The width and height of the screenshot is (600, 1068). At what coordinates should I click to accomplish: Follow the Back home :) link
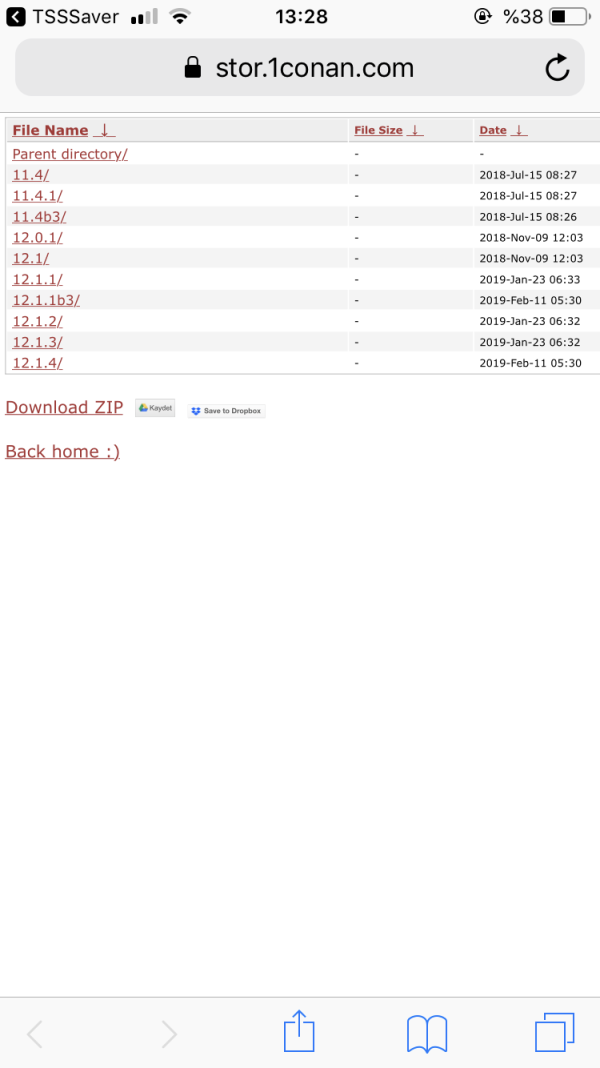(62, 451)
